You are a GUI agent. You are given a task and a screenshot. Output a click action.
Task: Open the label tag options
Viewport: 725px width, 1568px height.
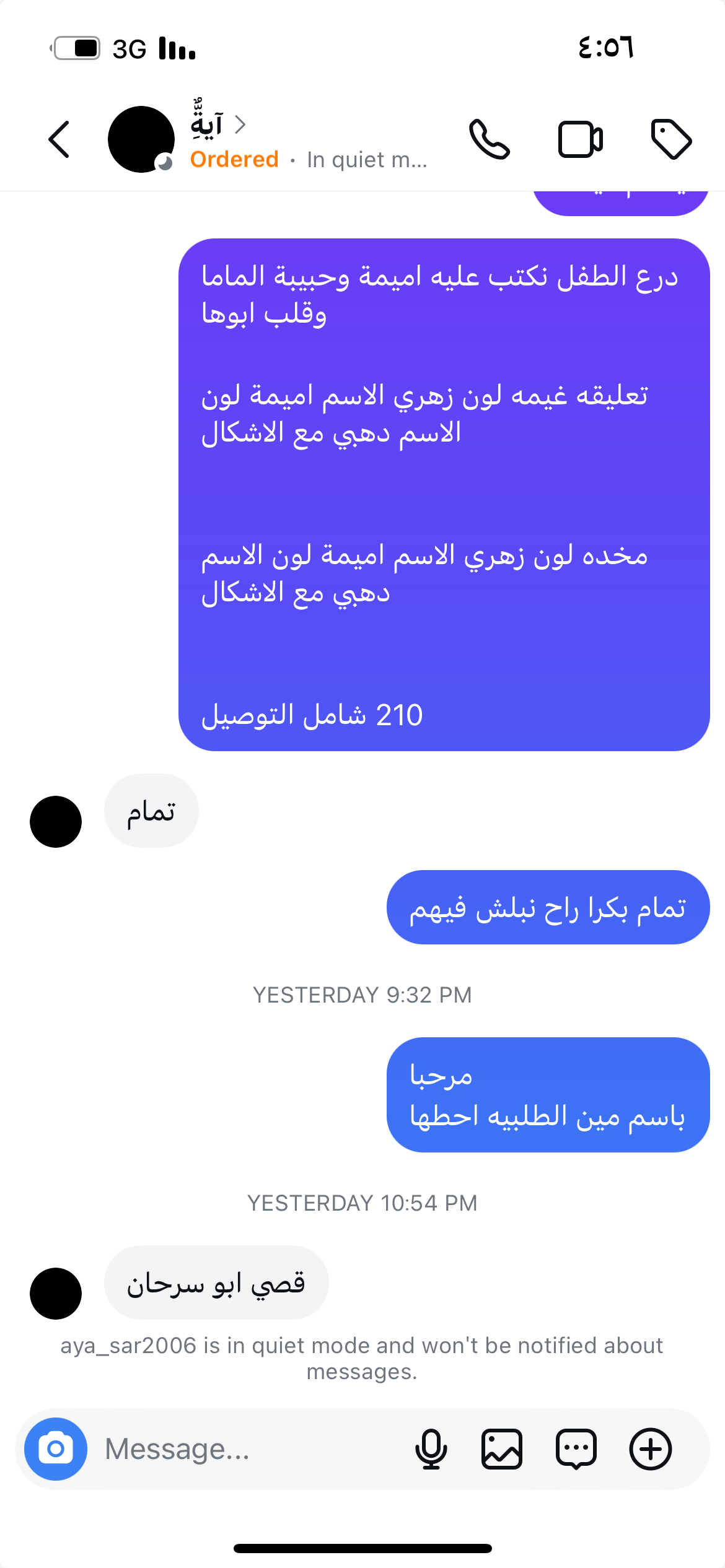tap(671, 139)
